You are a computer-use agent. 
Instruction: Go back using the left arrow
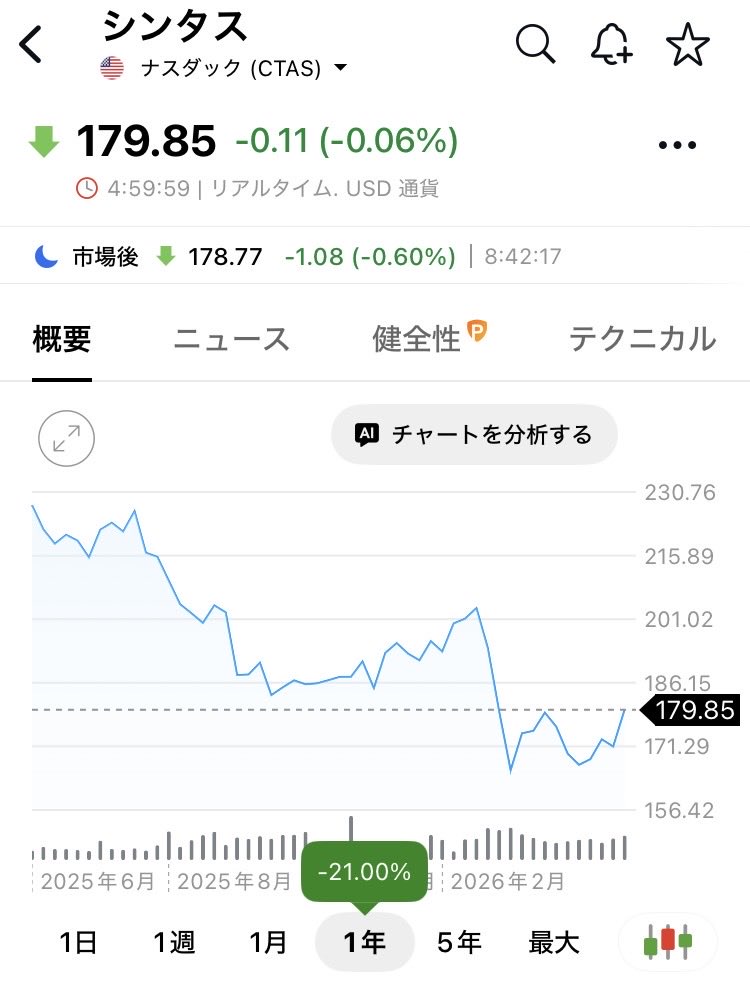[x=30, y=44]
